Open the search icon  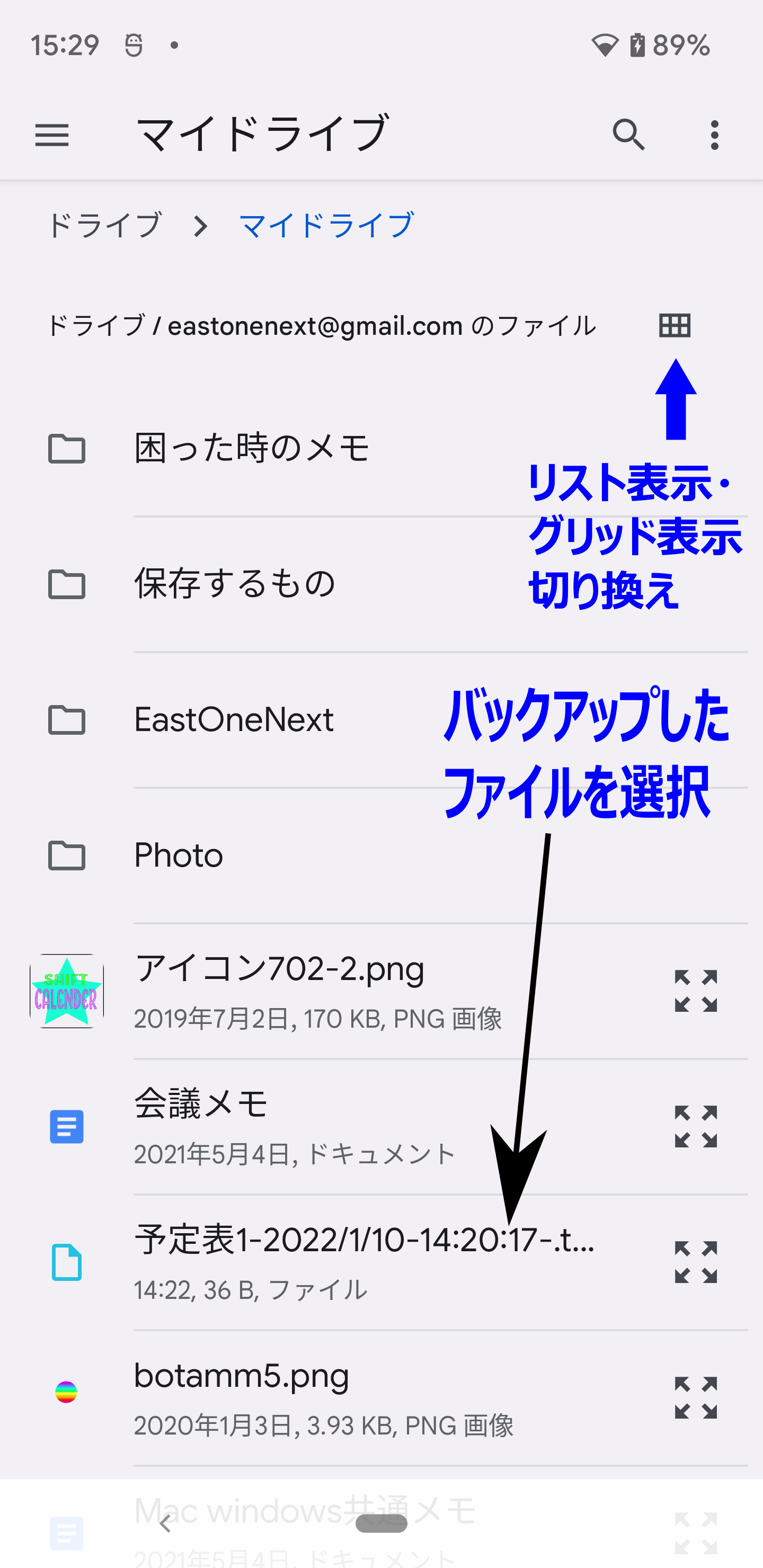click(628, 135)
